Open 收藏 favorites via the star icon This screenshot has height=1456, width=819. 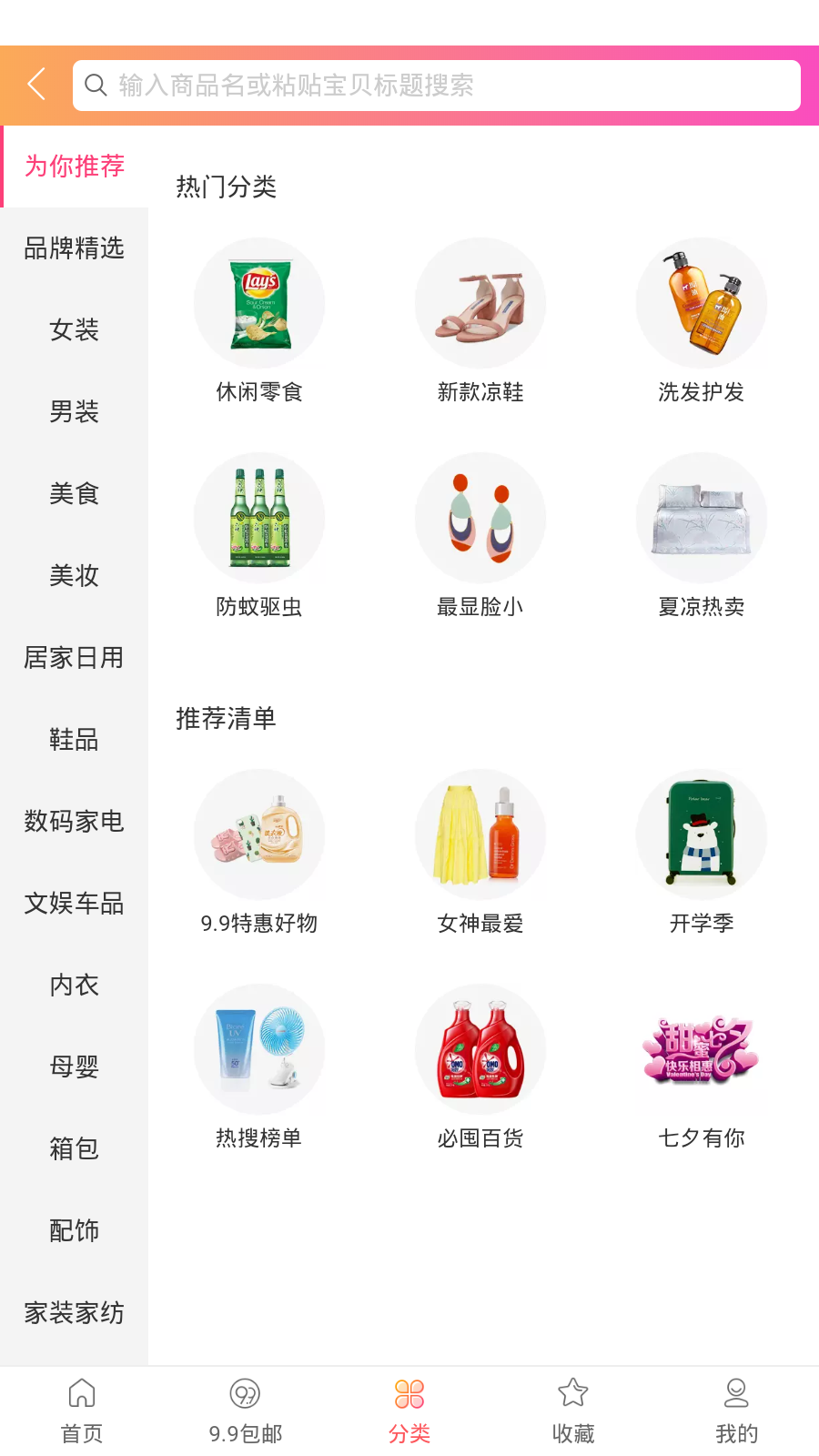click(x=572, y=1394)
